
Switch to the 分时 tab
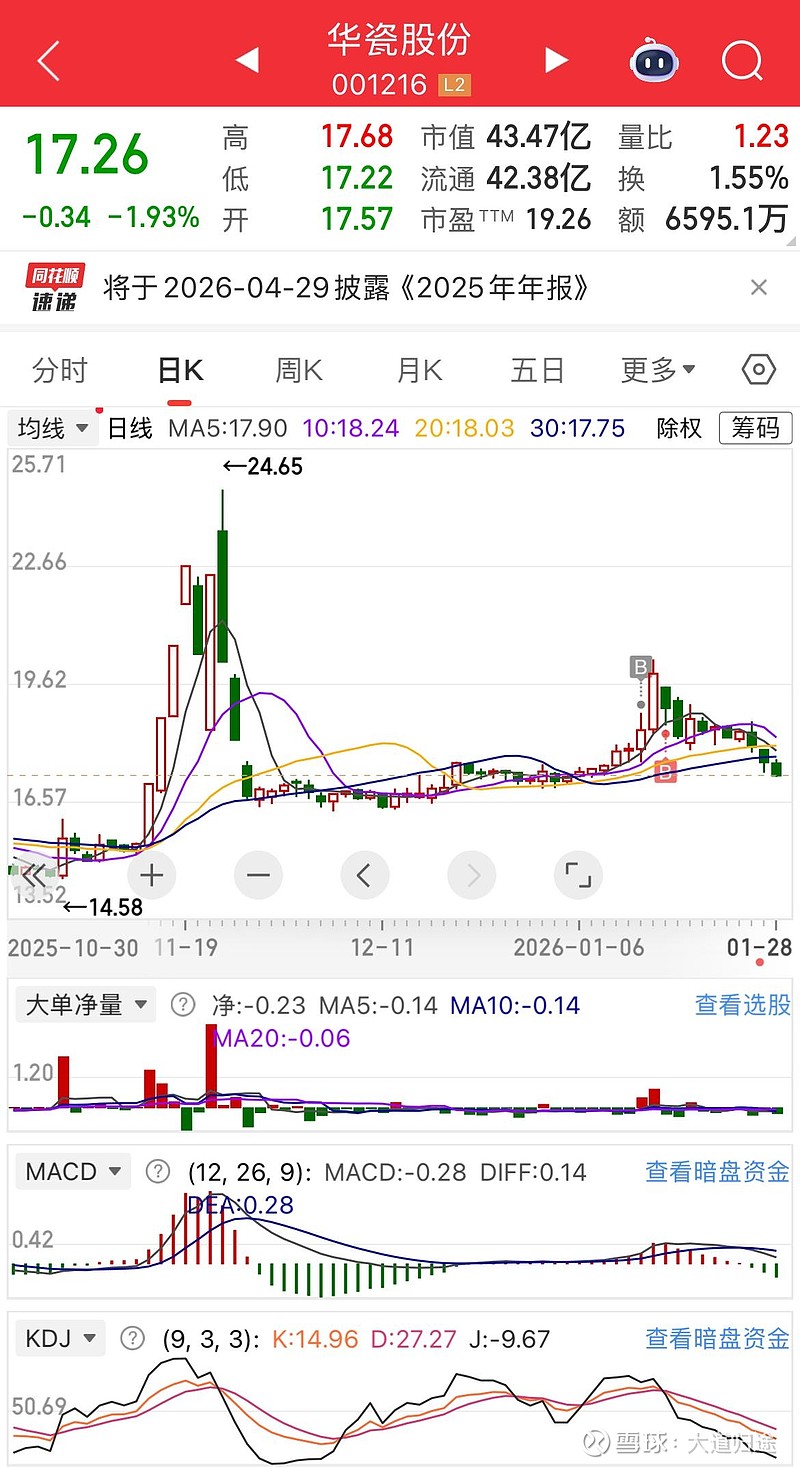point(60,370)
